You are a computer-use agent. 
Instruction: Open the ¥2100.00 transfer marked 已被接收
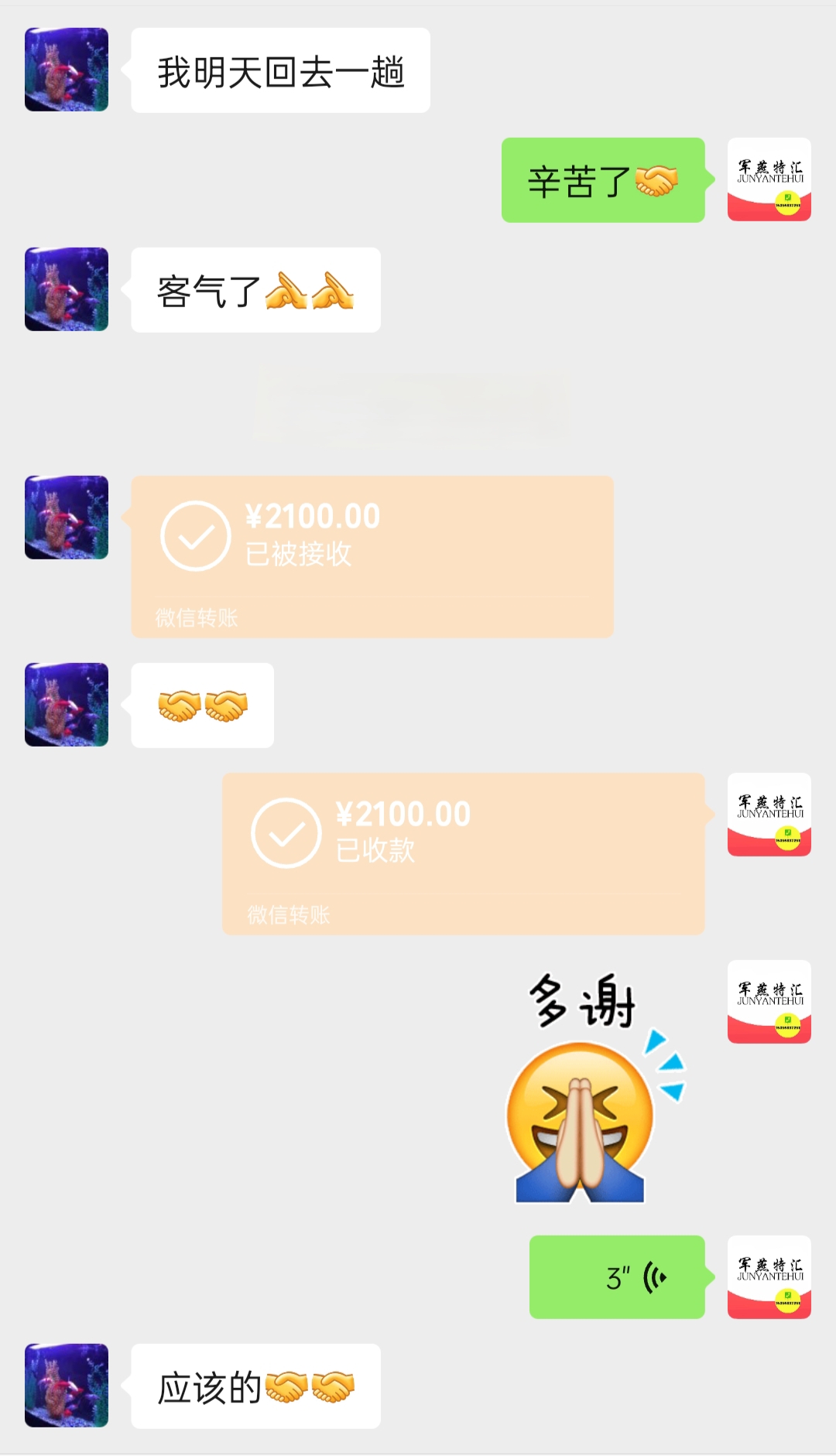pos(372,557)
